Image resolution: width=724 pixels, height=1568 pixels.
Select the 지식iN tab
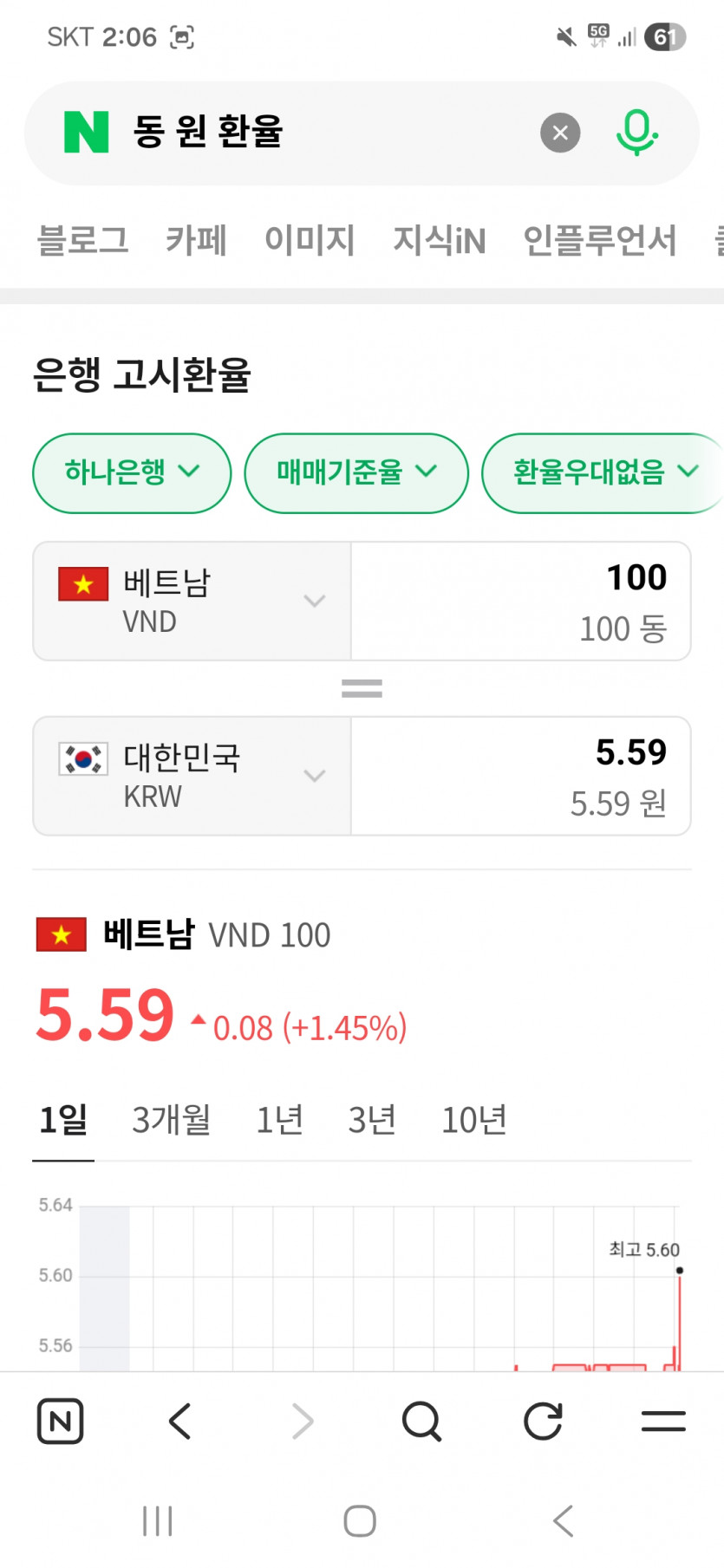(439, 240)
